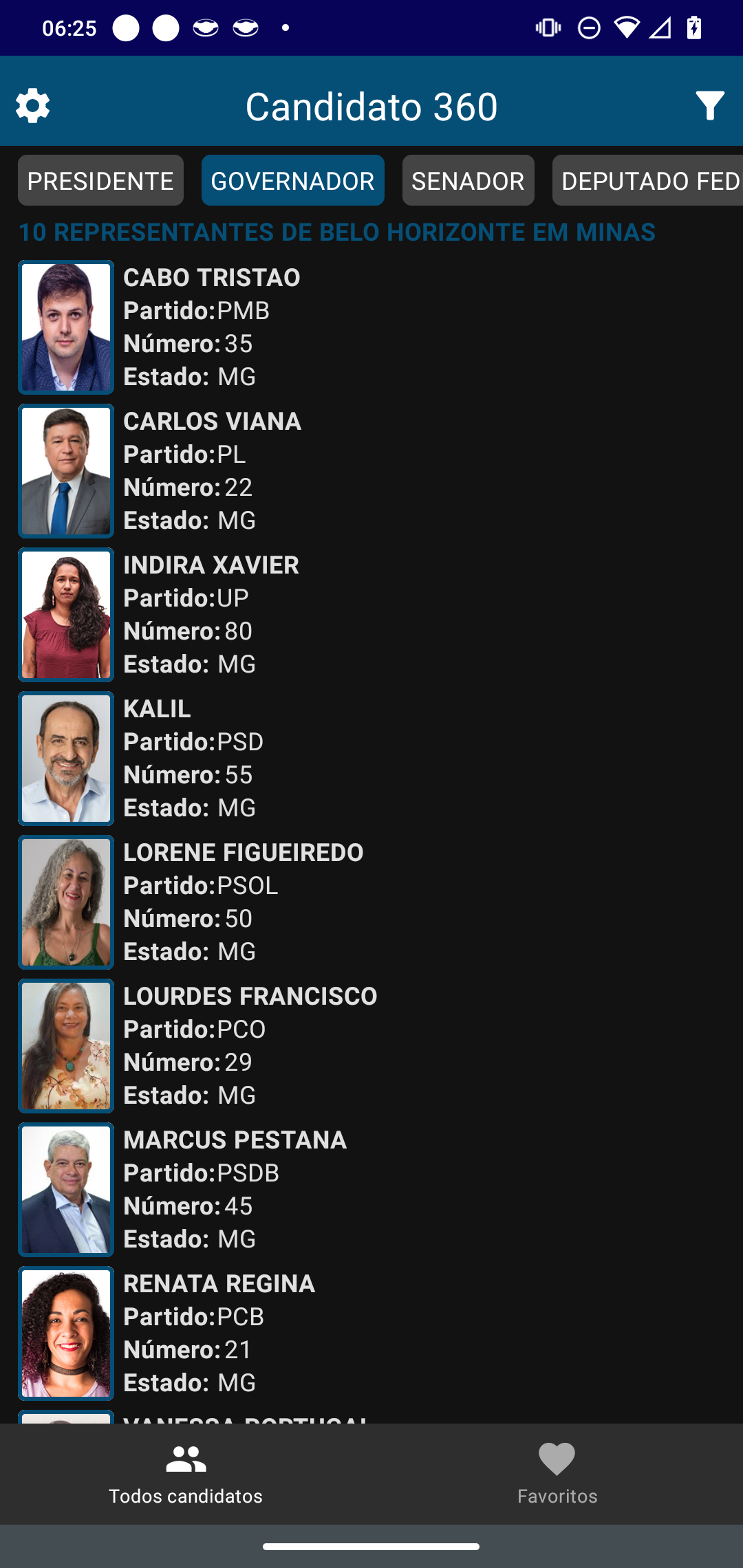Tap Carlos Viana's candidate photo
The width and height of the screenshot is (743, 1568).
pyautogui.click(x=65, y=471)
